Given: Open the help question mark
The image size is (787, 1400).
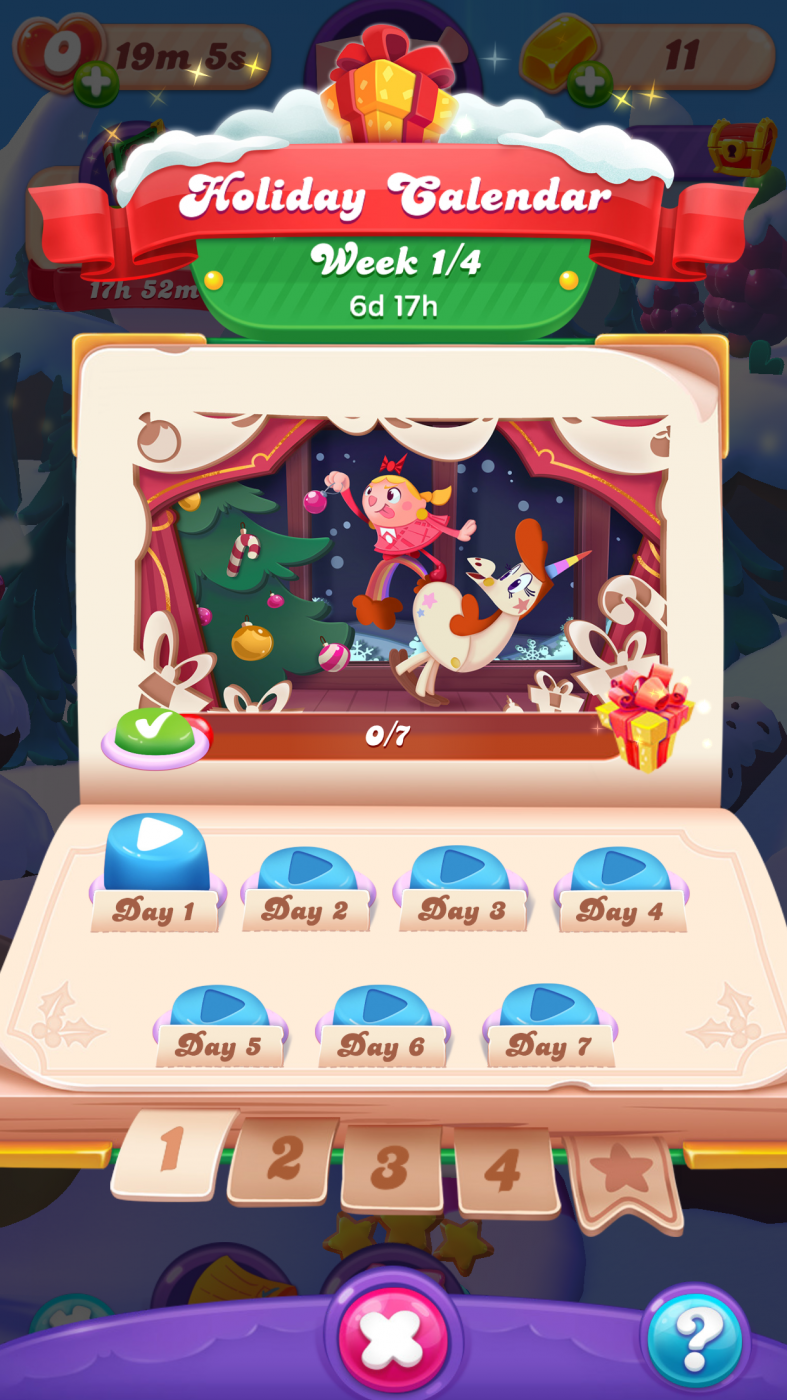Looking at the screenshot, I should click(x=695, y=1336).
